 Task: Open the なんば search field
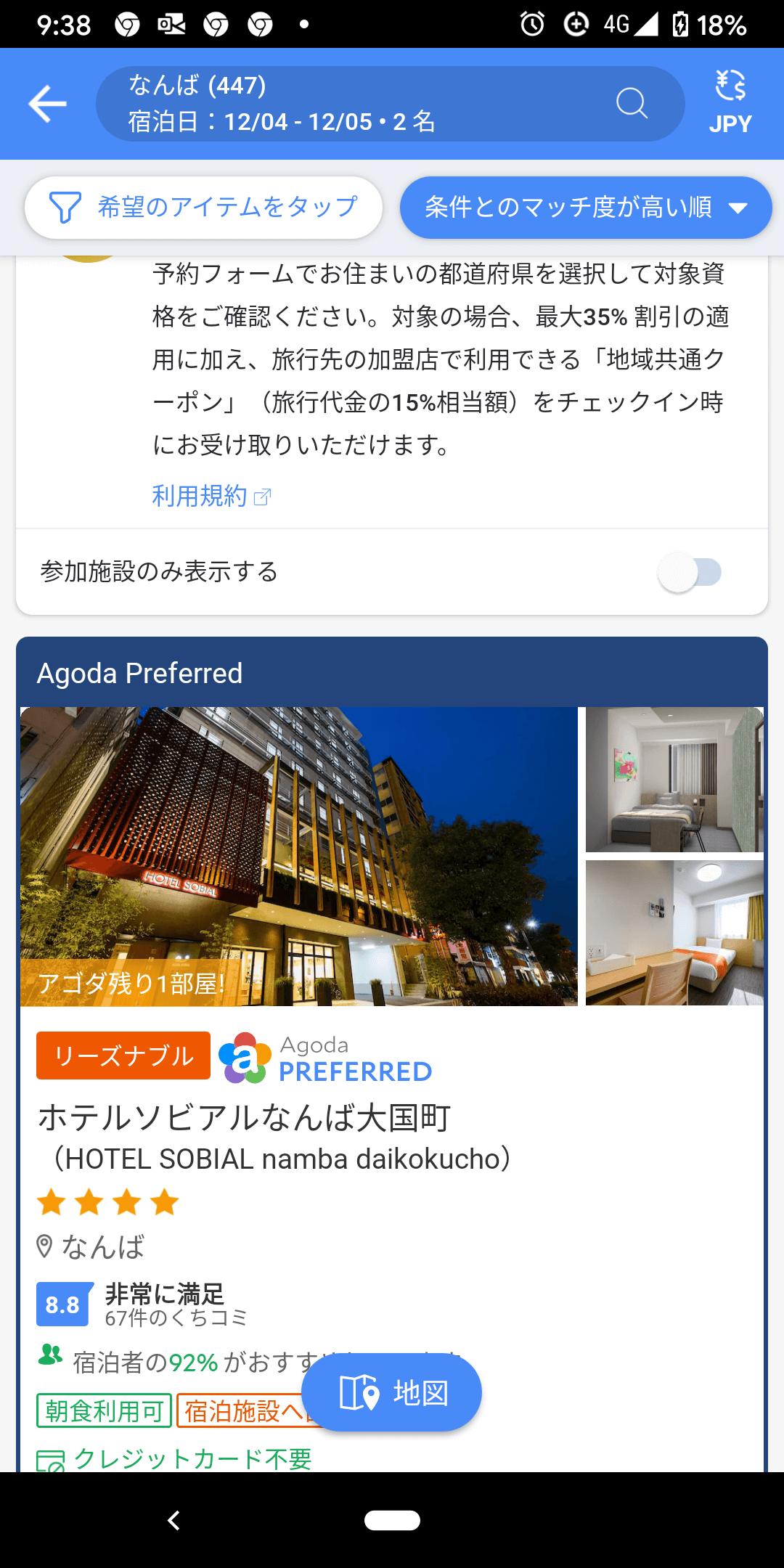pos(390,104)
